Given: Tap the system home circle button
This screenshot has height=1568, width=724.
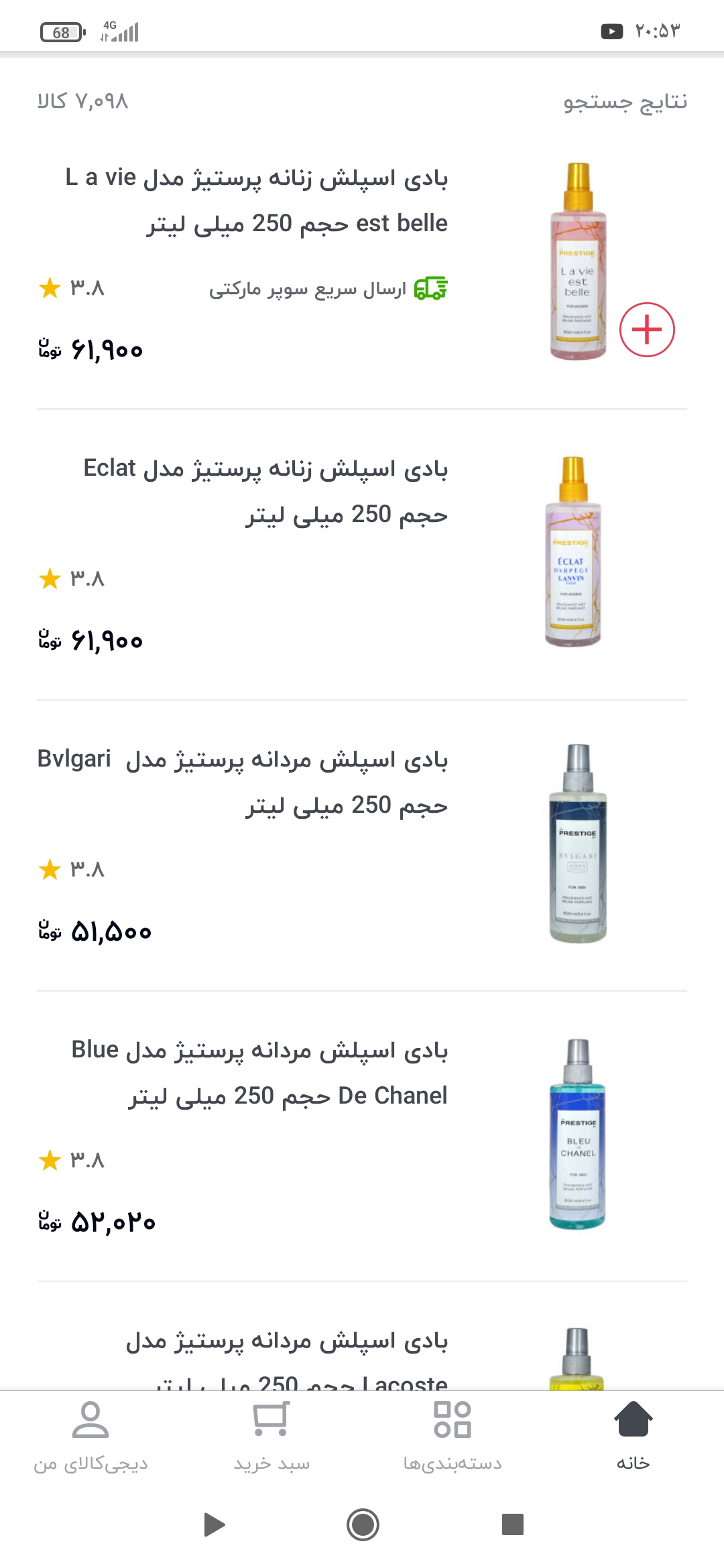Looking at the screenshot, I should 363,1524.
